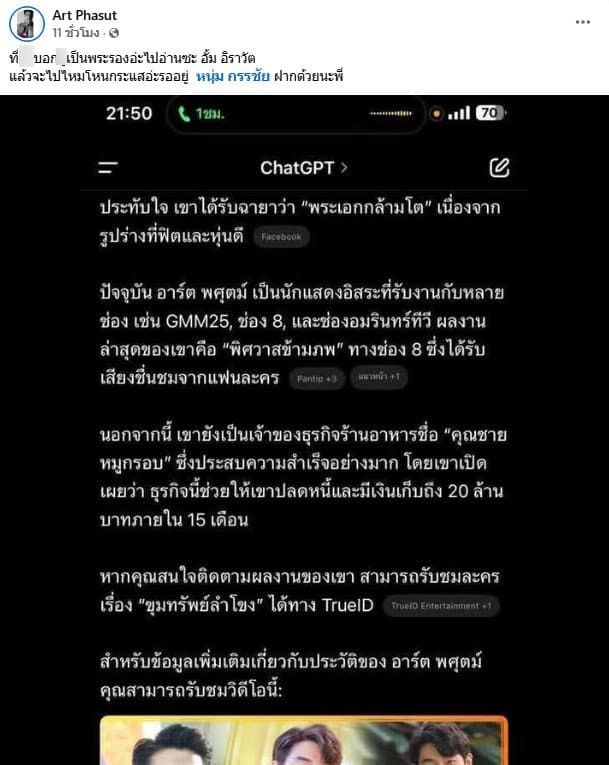The image size is (609, 765).
Task: View the posted ChatGPT screenshot image
Action: click(304, 430)
